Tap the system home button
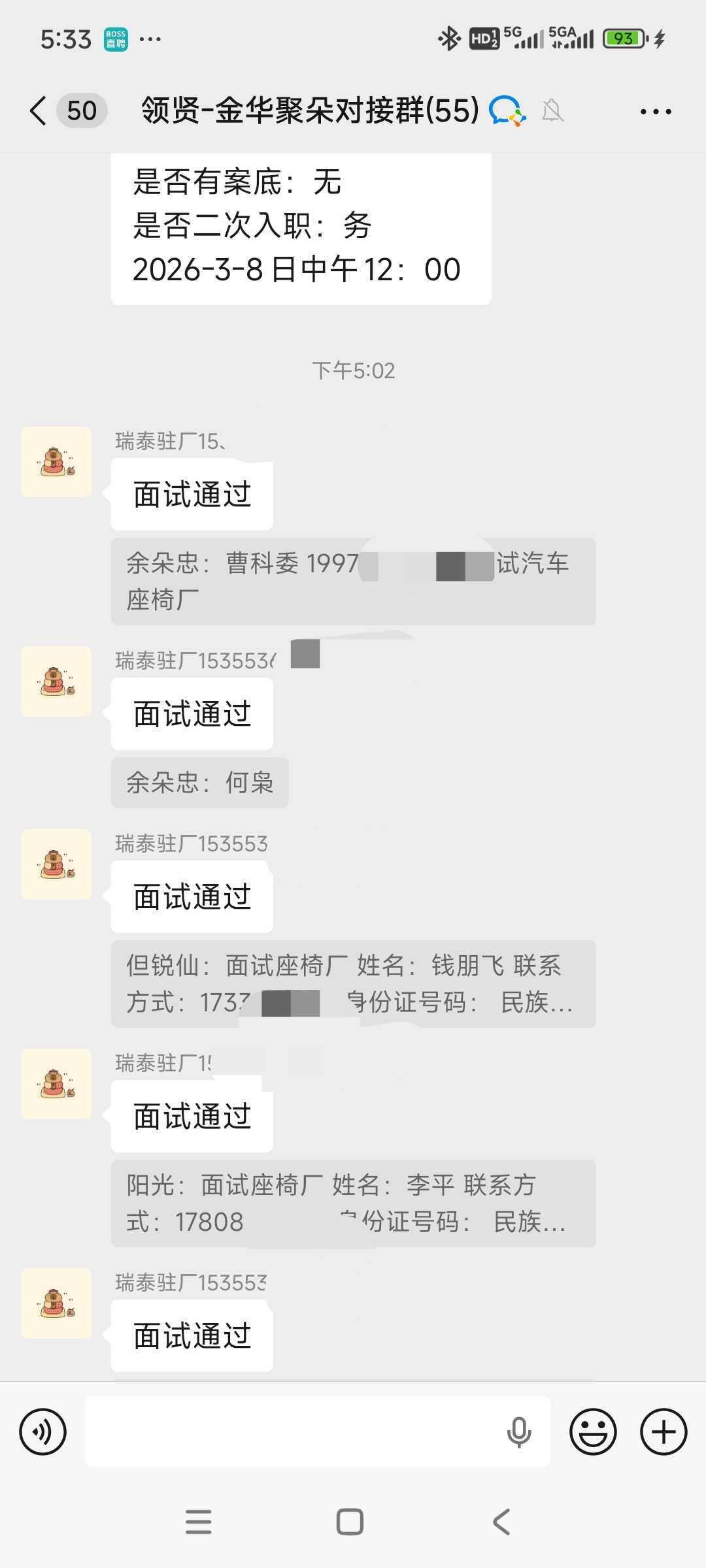The width and height of the screenshot is (706, 1568). click(350, 1522)
